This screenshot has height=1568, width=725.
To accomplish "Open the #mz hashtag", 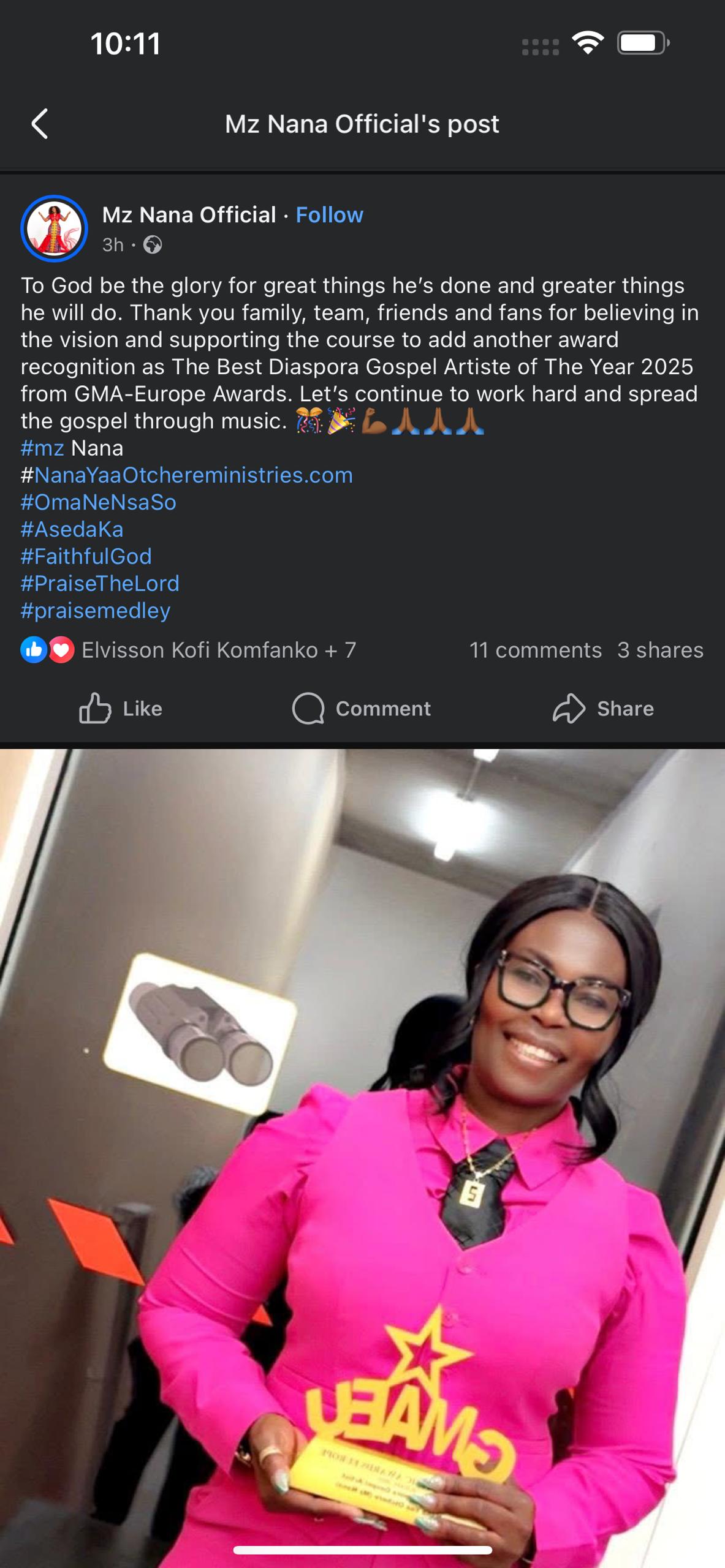I will [42, 448].
